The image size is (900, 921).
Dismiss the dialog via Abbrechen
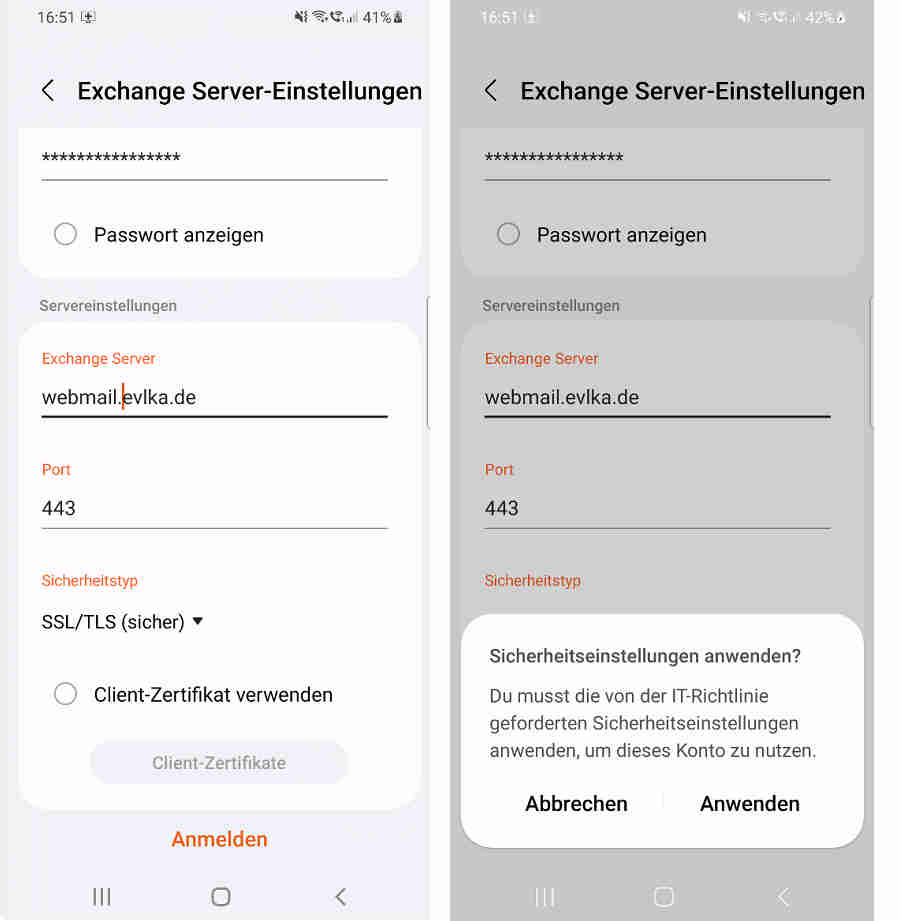576,804
